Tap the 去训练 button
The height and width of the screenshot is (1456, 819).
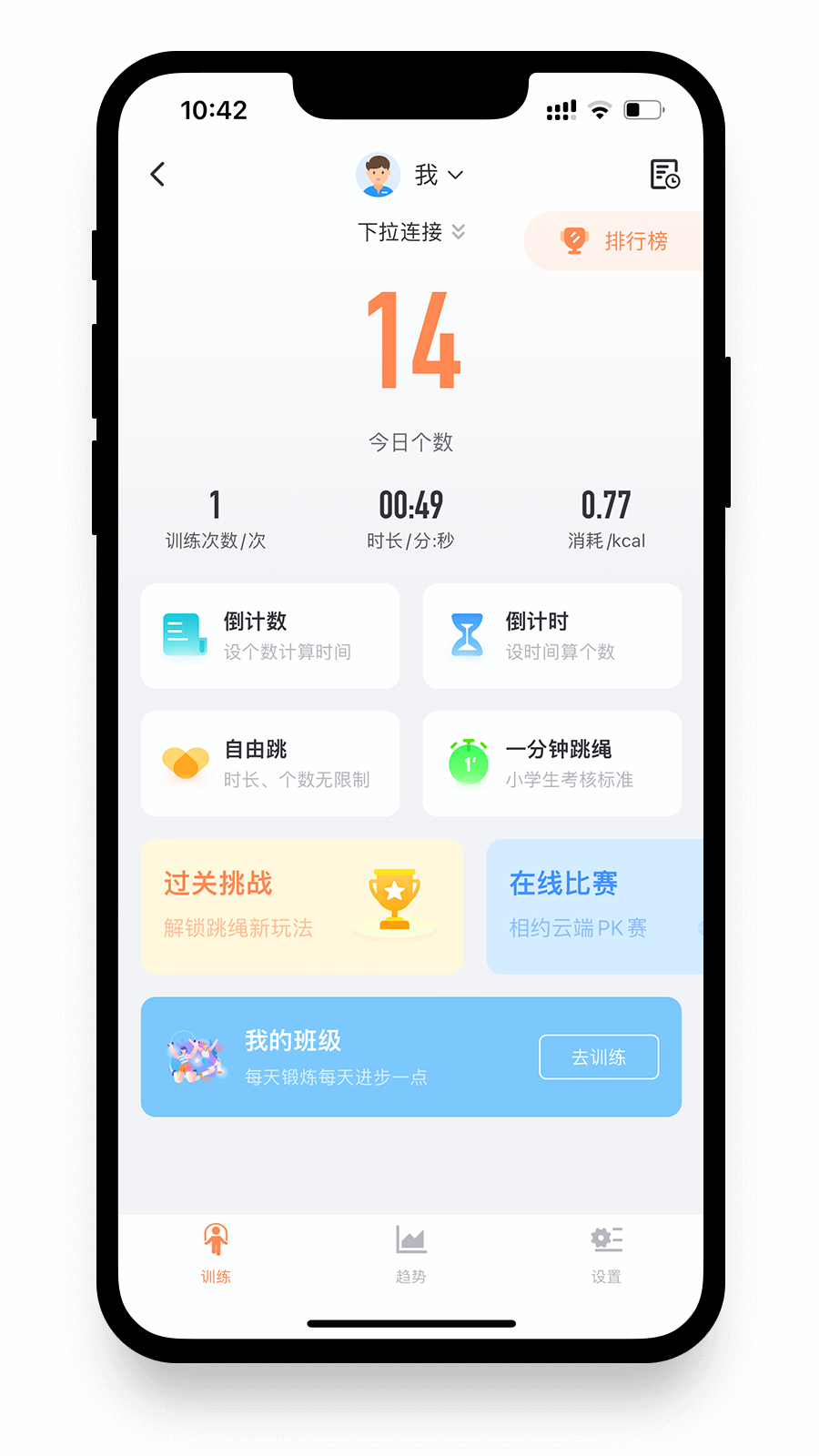coord(599,1057)
